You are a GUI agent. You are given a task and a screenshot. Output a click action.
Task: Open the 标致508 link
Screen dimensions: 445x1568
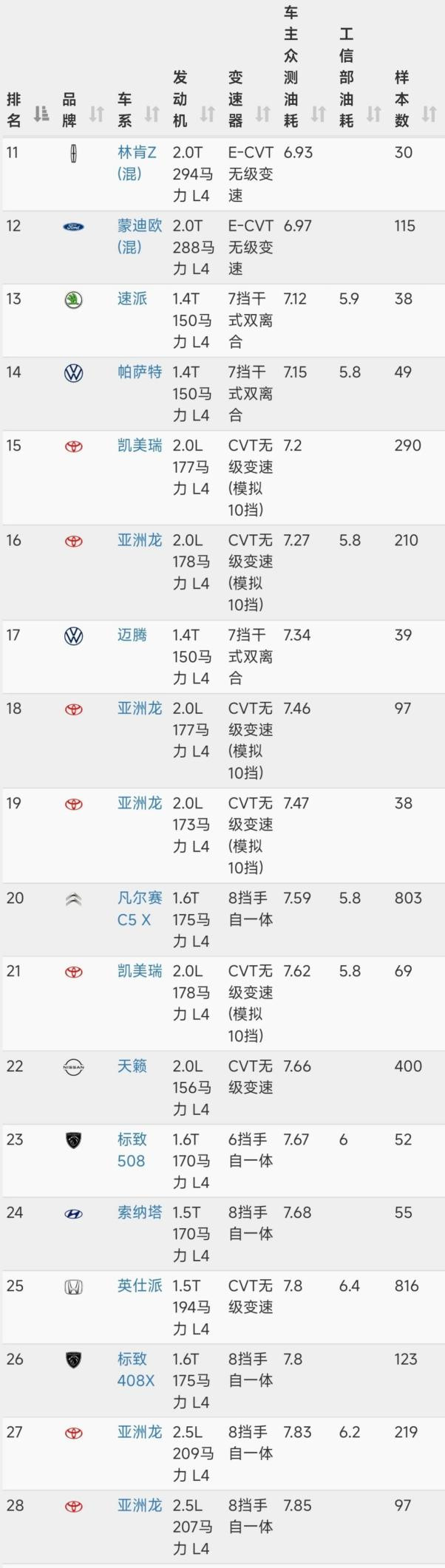tap(132, 1150)
